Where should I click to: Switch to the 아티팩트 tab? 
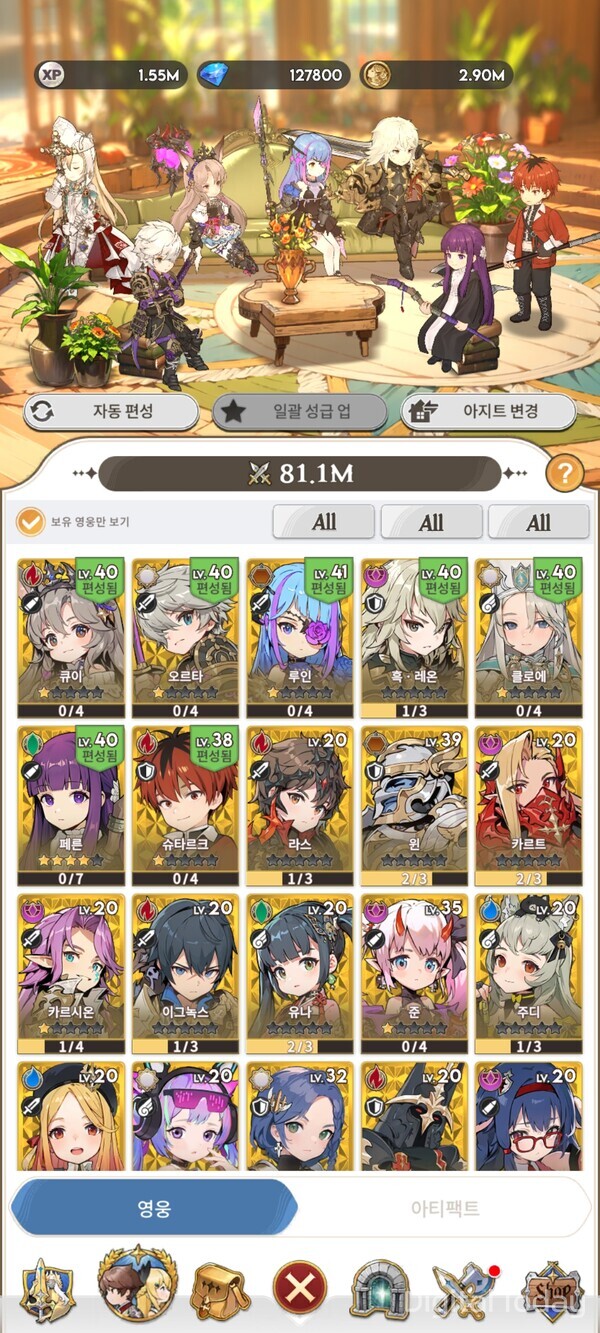(445, 1208)
